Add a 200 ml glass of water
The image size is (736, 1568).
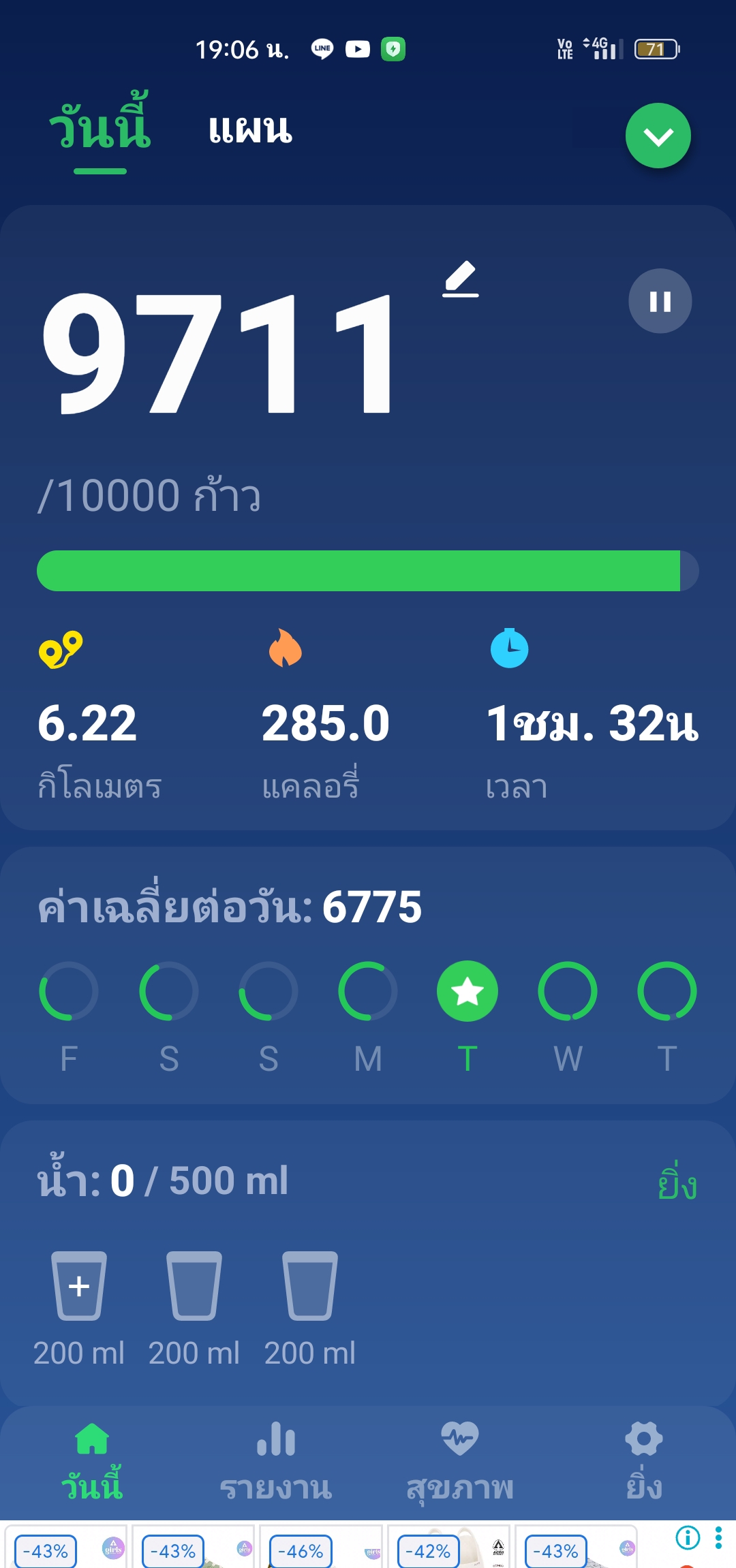[79, 1286]
